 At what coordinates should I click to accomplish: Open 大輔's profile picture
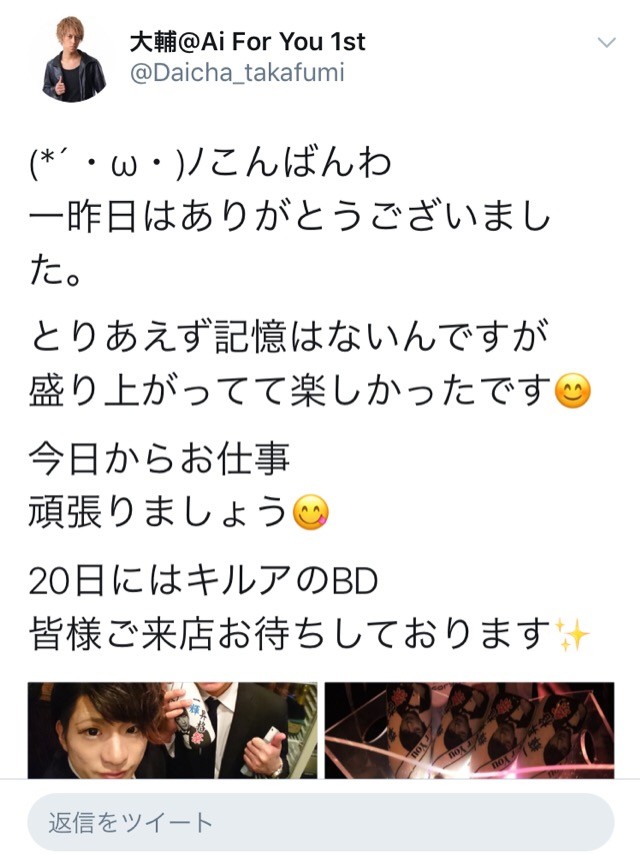[x=74, y=60]
